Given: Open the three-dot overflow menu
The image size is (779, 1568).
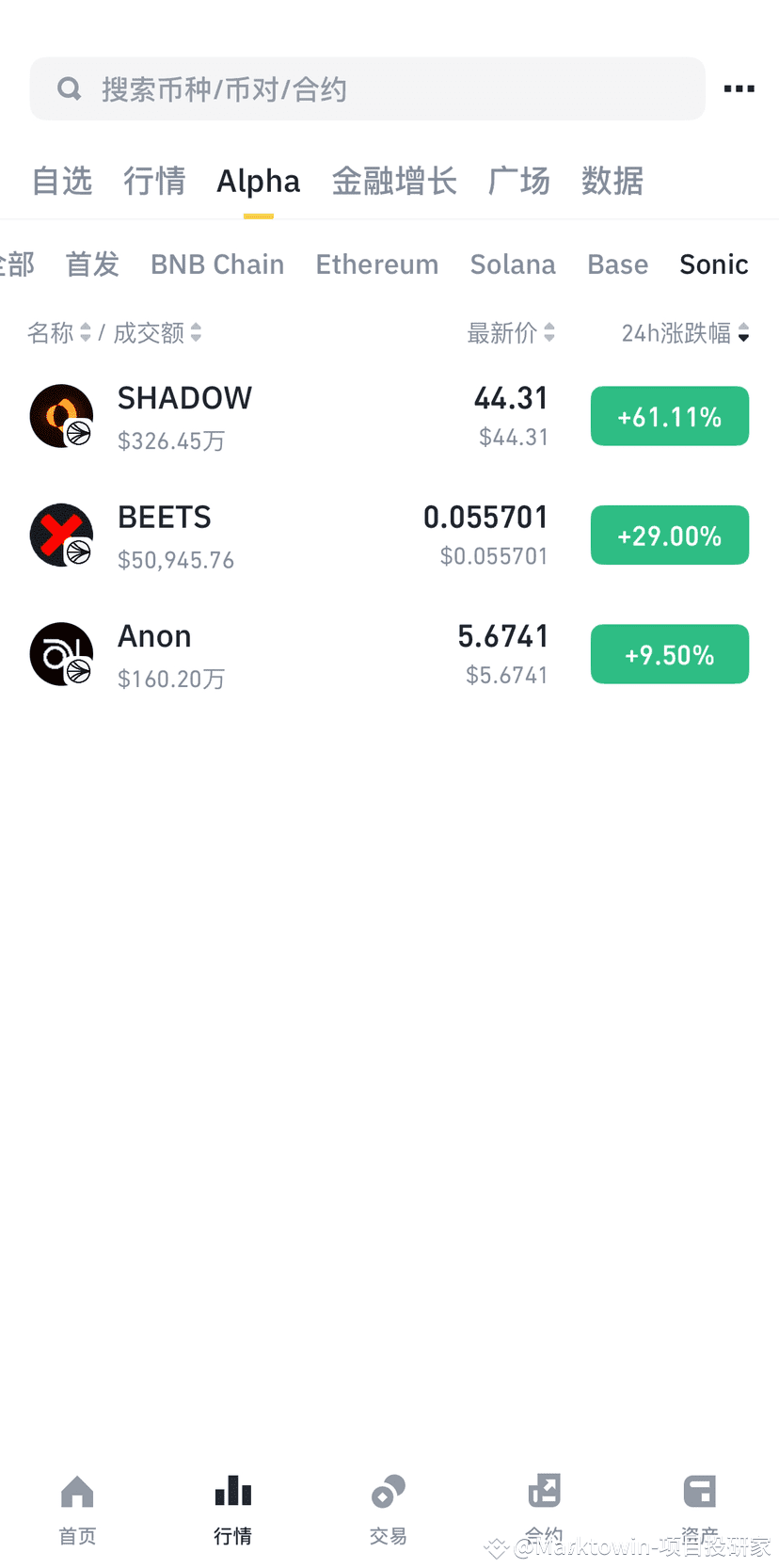Looking at the screenshot, I should point(739,88).
